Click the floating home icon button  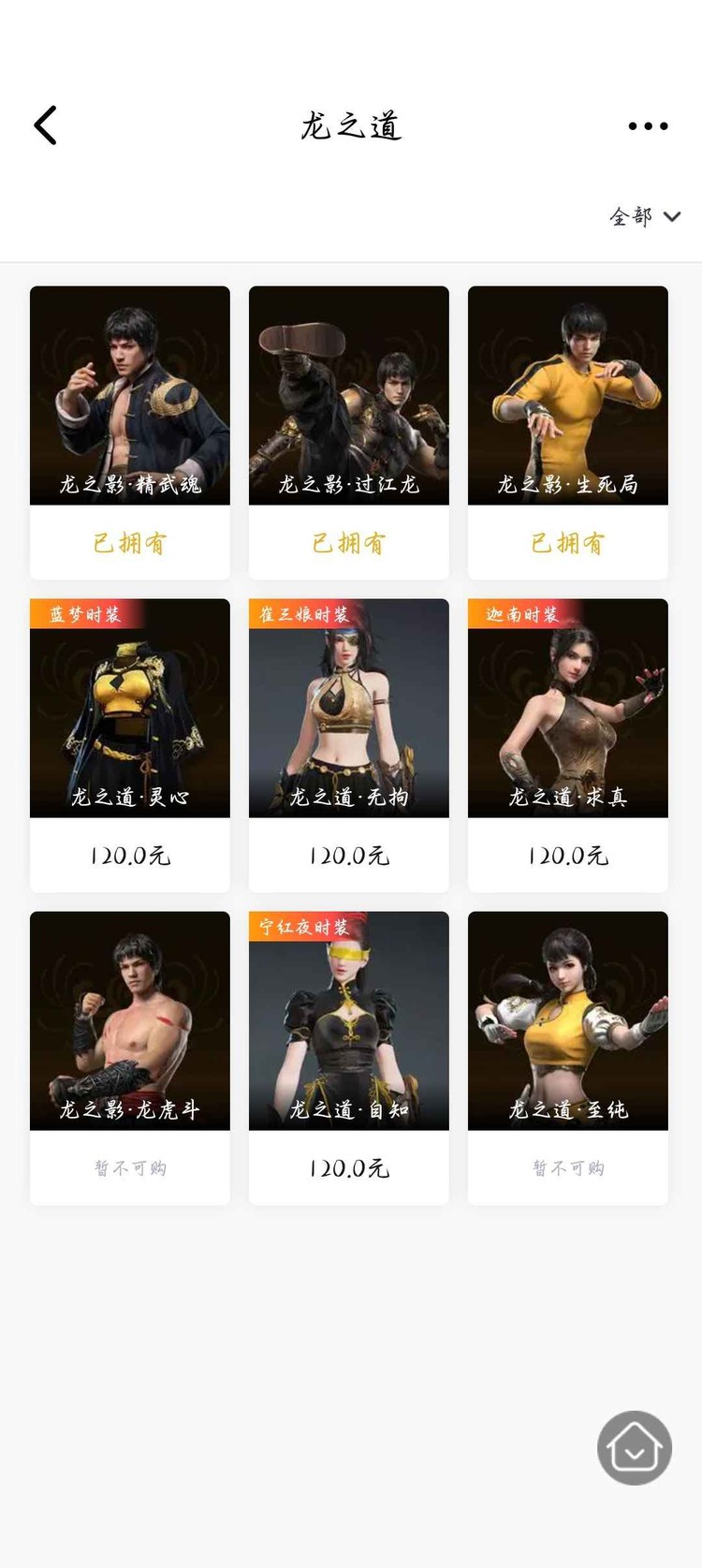point(635,1447)
